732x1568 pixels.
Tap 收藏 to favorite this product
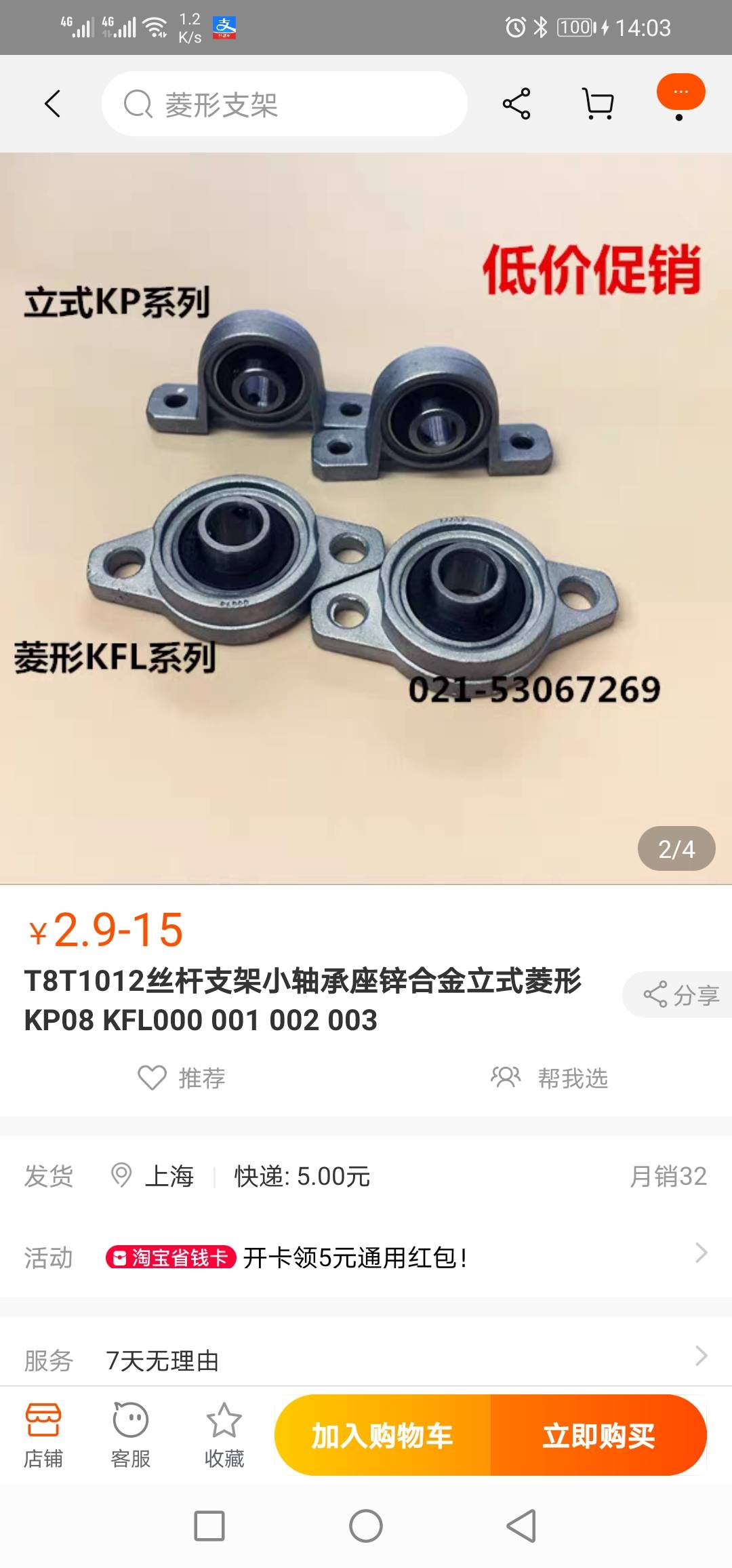tap(224, 1434)
